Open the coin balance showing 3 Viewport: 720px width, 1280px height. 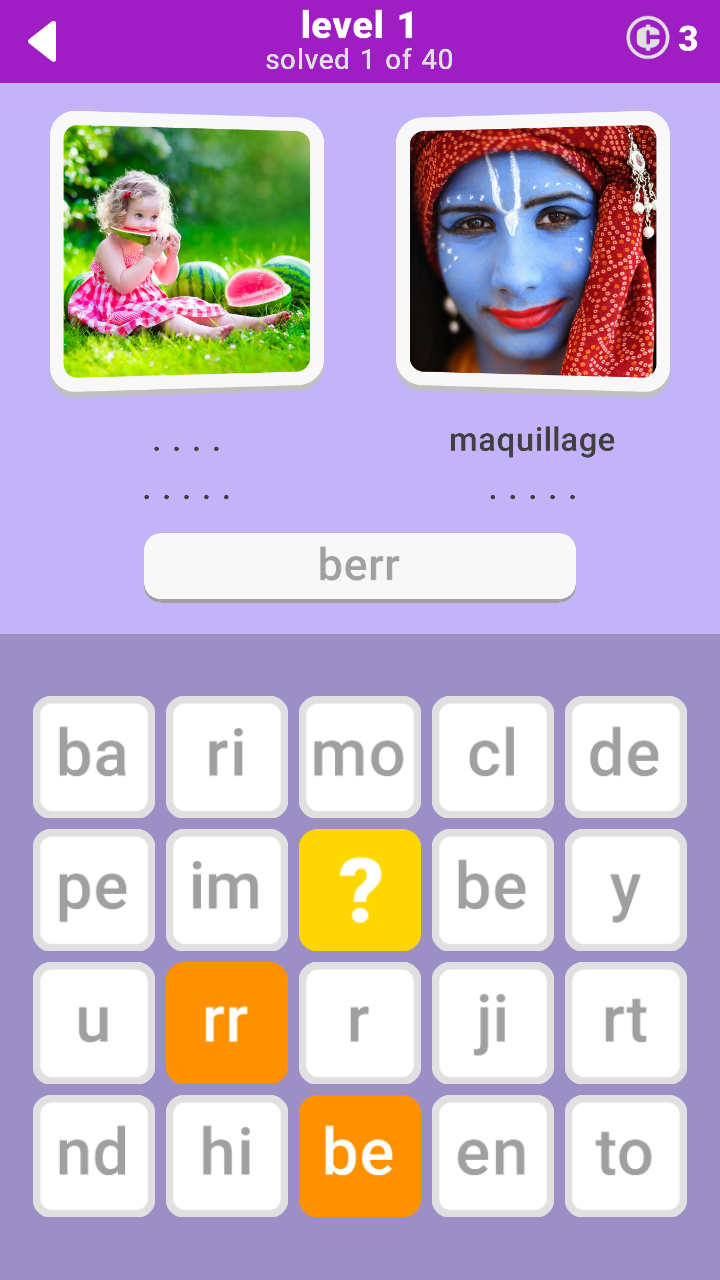[x=662, y=39]
